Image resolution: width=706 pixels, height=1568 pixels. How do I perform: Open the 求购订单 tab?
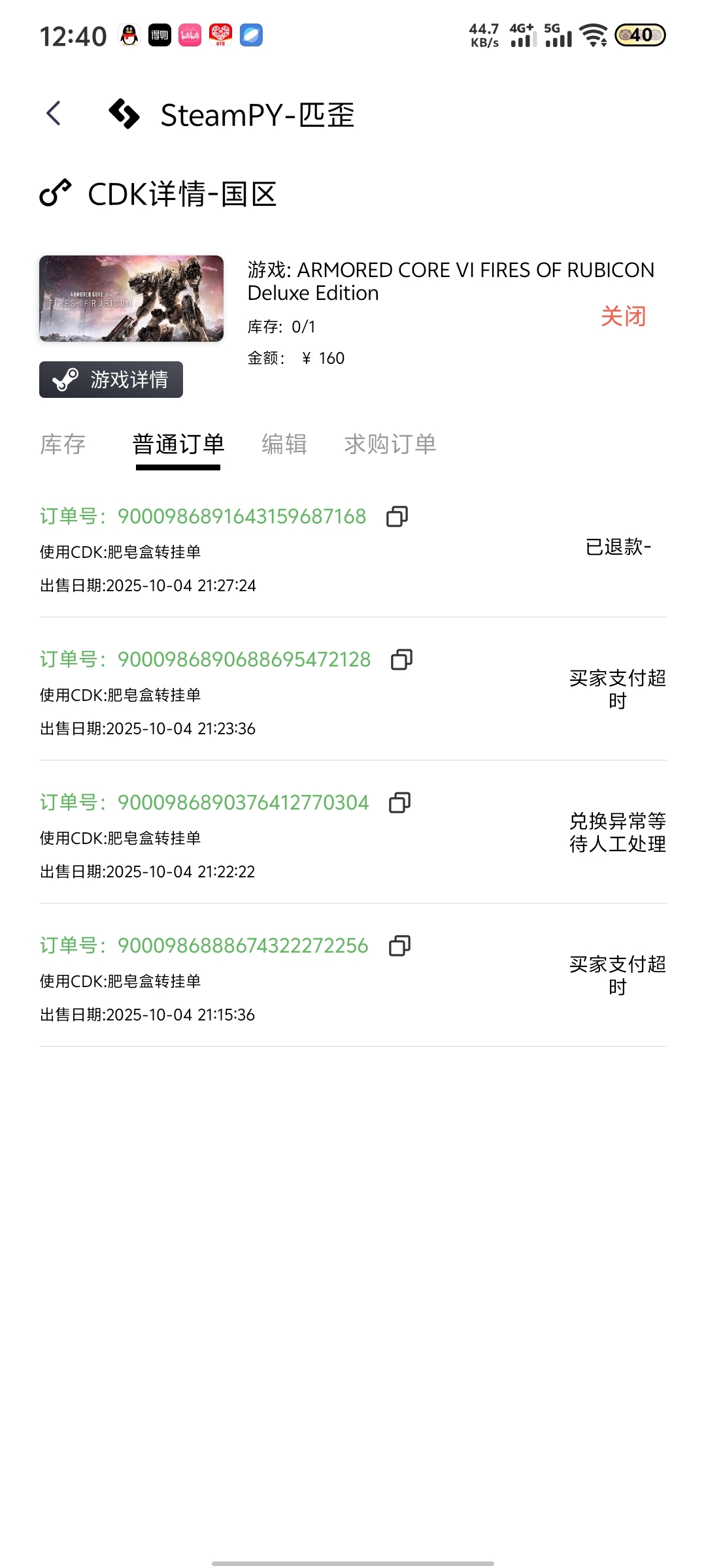click(x=390, y=444)
